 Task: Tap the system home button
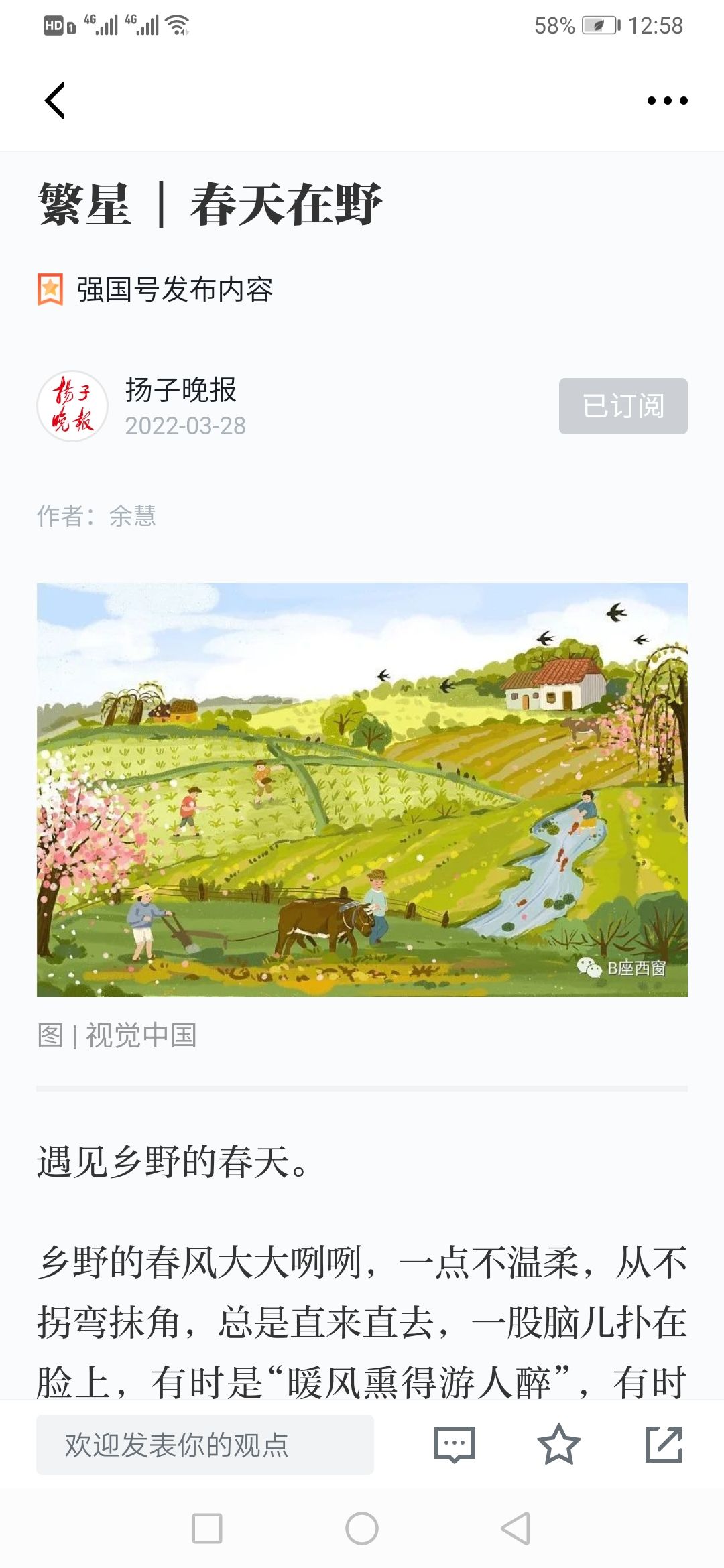click(362, 1528)
